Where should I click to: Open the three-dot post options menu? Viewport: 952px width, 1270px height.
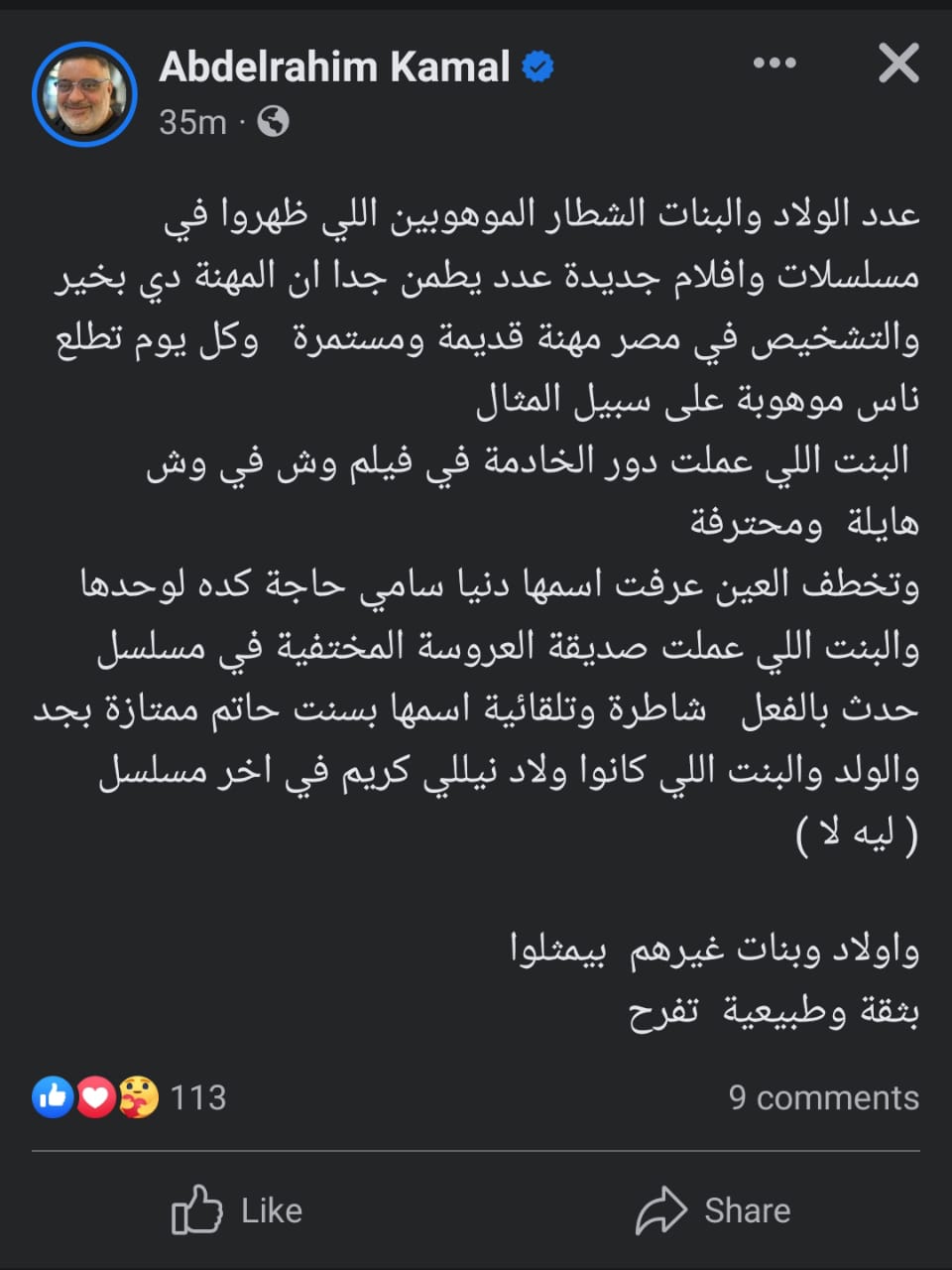point(773,63)
